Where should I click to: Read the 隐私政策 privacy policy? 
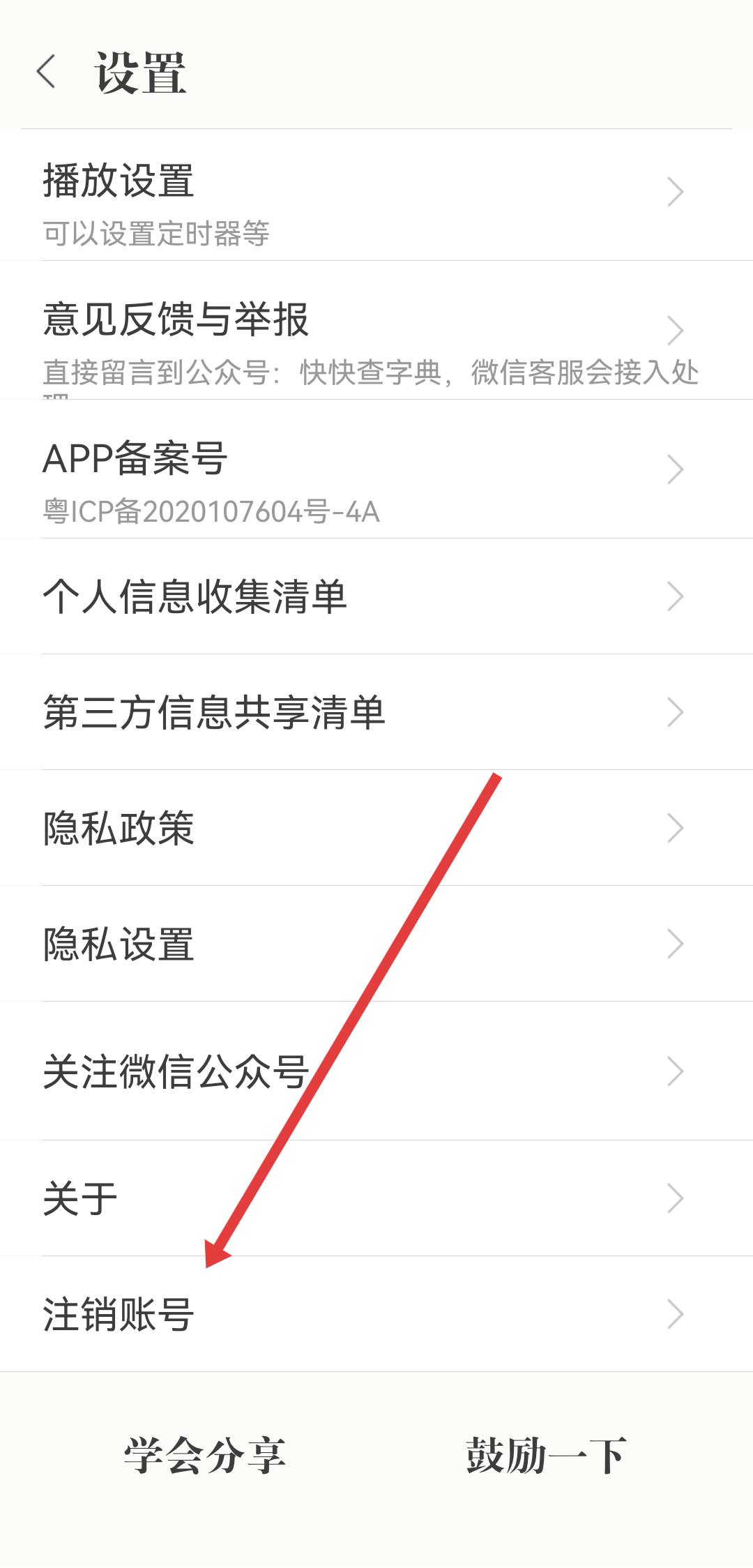[x=376, y=829]
